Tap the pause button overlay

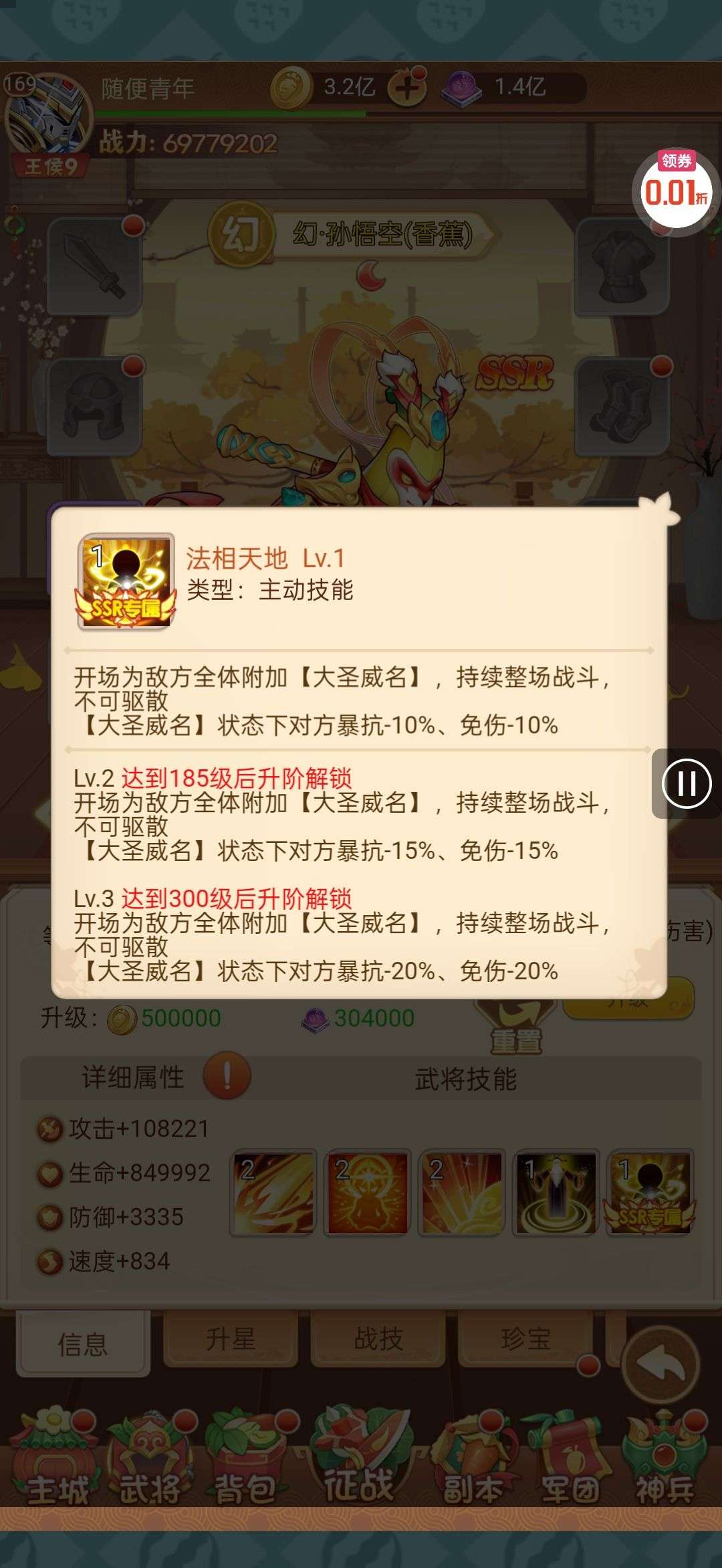click(x=686, y=783)
